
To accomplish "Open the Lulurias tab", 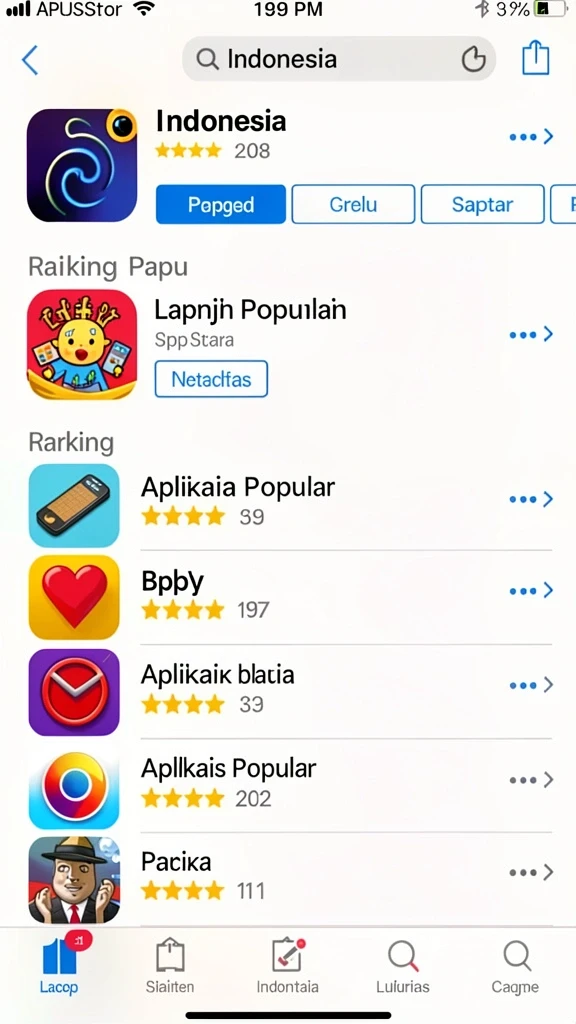I will pos(403,965).
